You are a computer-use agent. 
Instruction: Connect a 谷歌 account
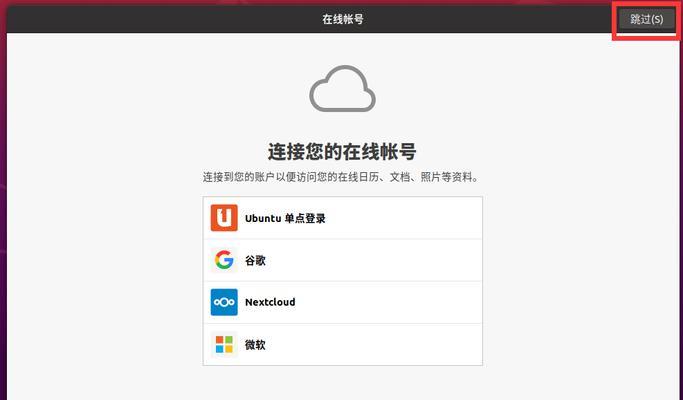click(x=342, y=260)
